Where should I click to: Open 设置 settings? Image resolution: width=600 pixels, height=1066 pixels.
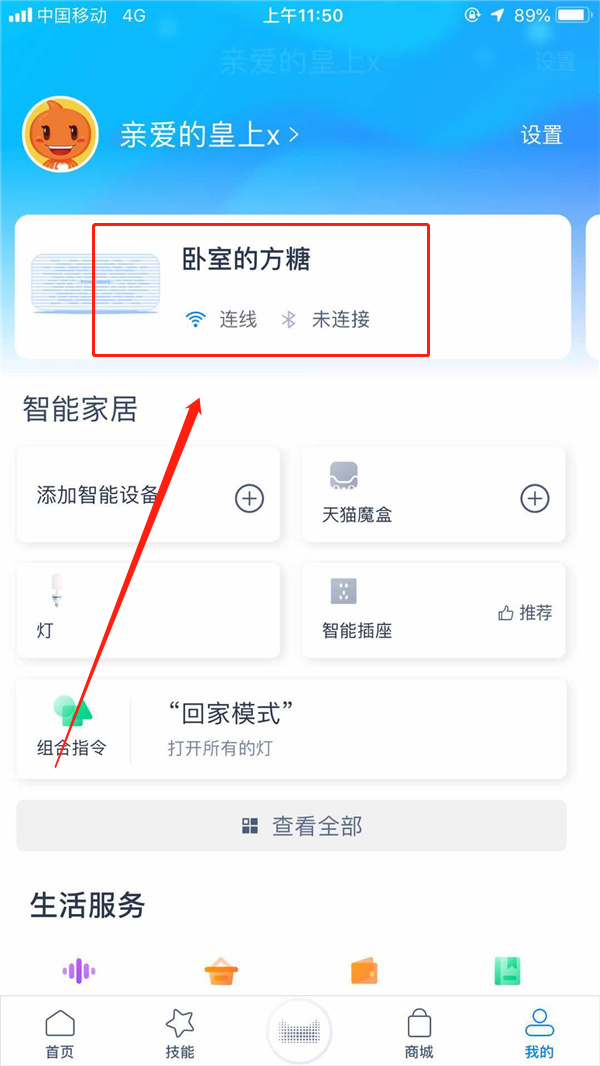pos(541,135)
